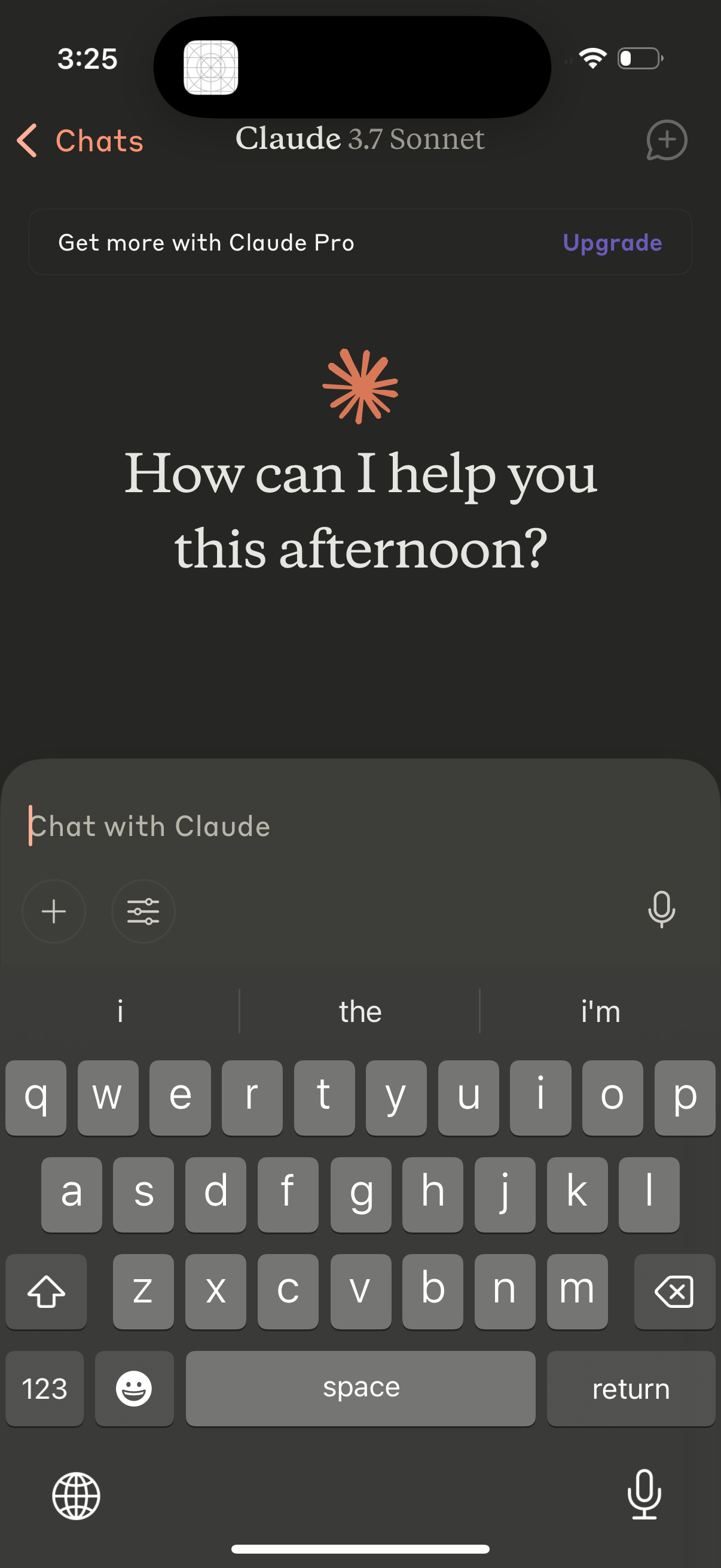Tap the microphone in the chat input
721x1568 pixels.
(x=662, y=911)
